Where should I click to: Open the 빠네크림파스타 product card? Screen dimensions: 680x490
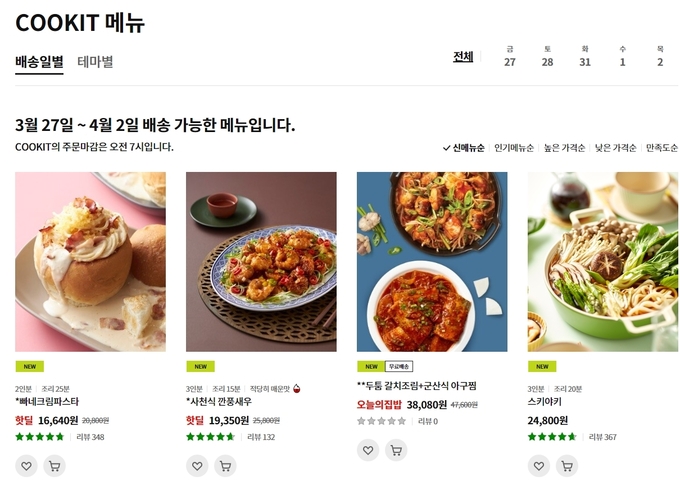[90, 261]
